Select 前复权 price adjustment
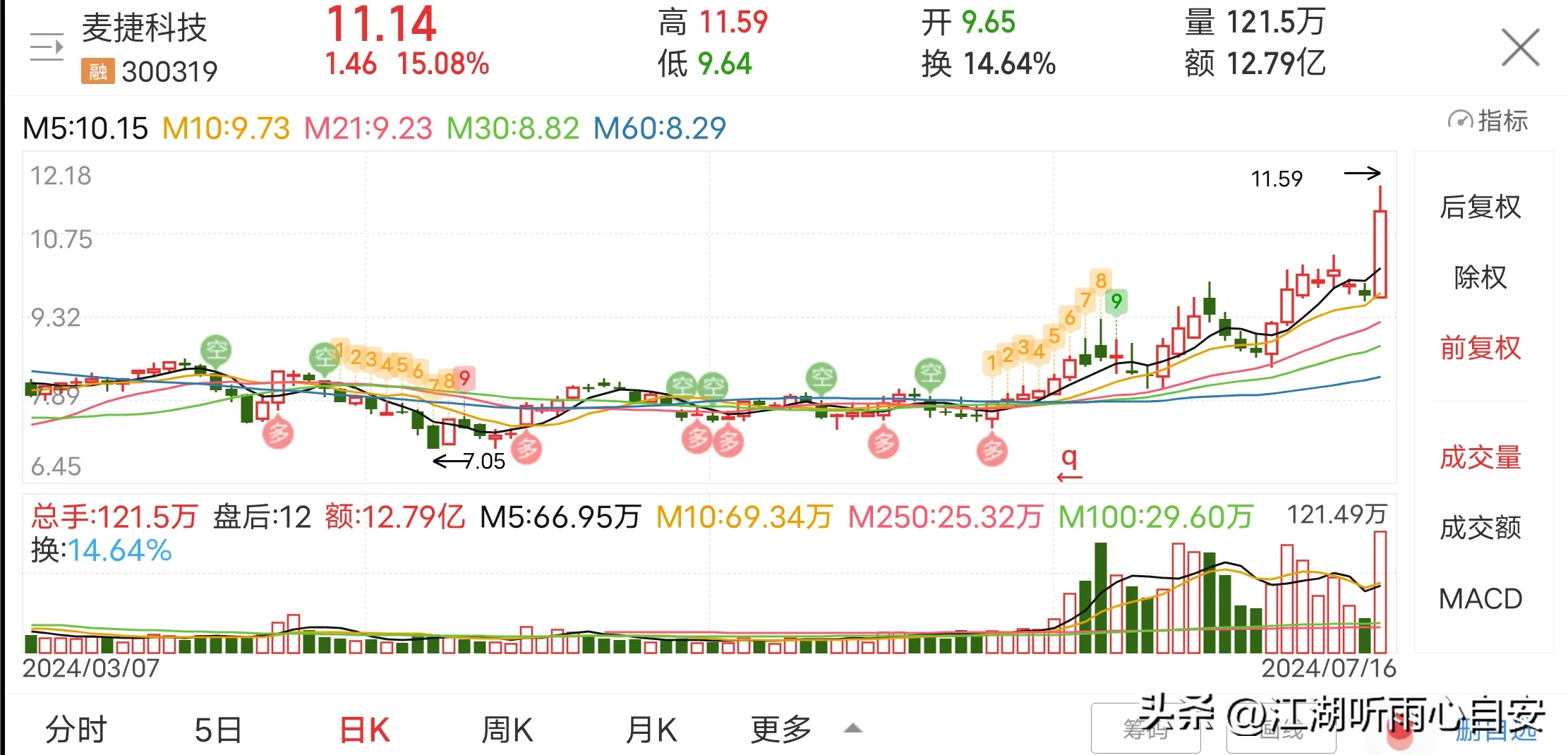Image resolution: width=1568 pixels, height=755 pixels. [1480, 348]
